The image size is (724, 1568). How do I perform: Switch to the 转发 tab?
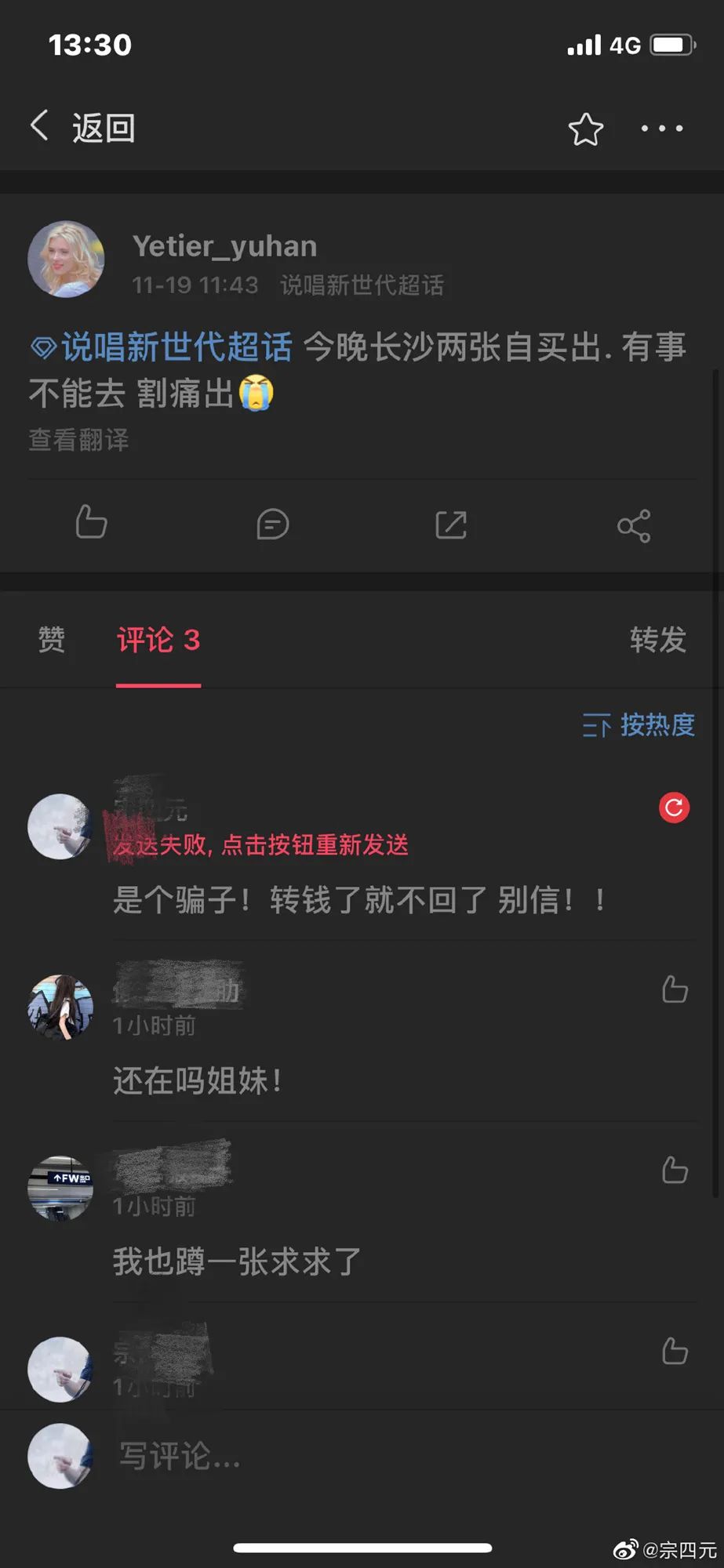click(x=658, y=640)
